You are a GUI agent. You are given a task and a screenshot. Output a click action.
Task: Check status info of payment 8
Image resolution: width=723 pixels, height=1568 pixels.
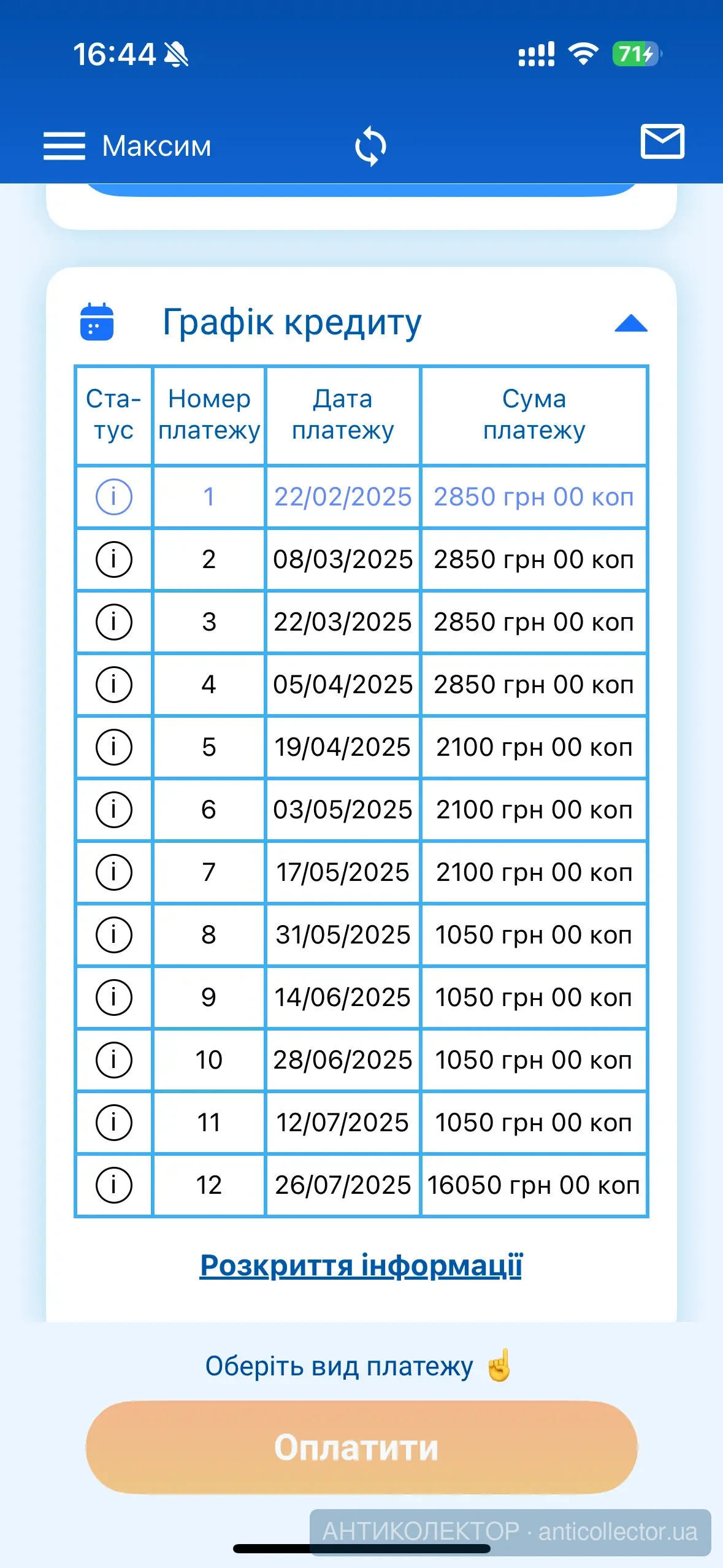point(114,935)
